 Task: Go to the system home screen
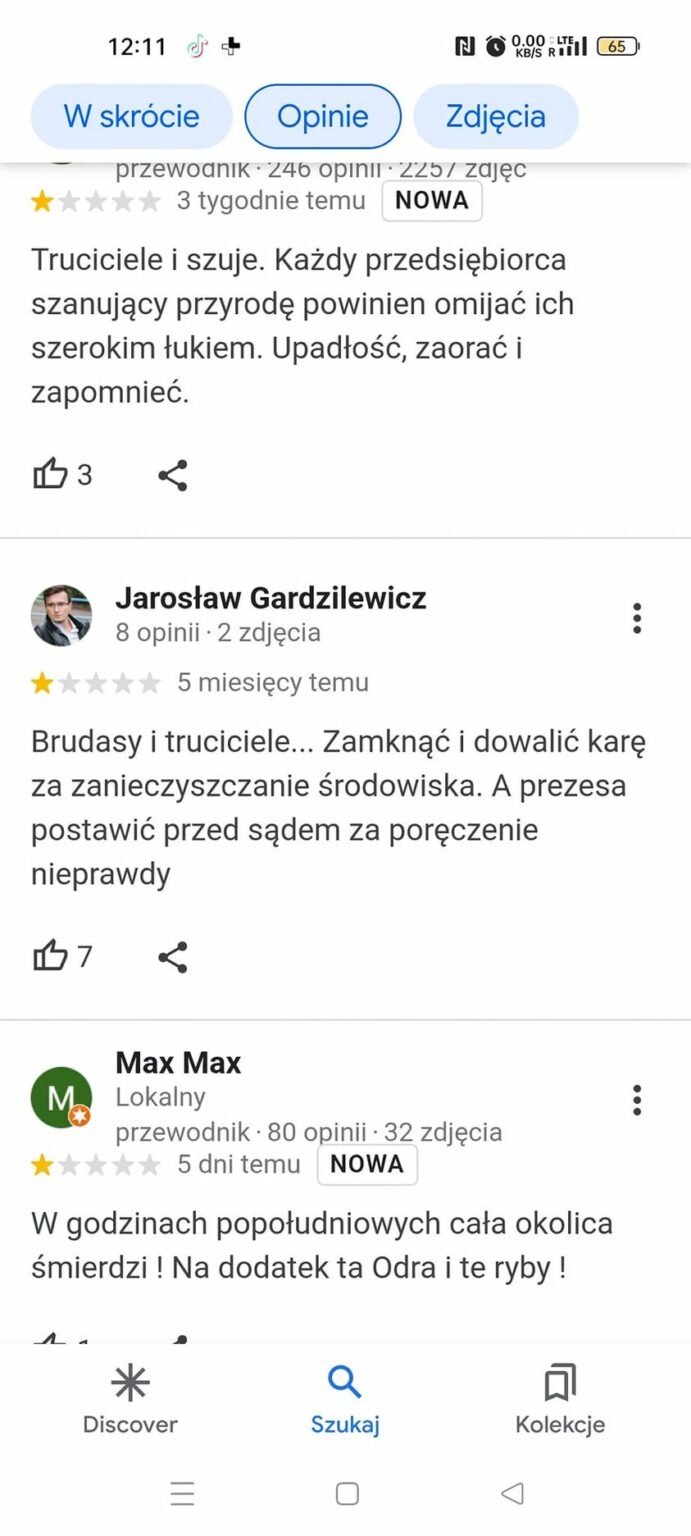coord(347,1494)
